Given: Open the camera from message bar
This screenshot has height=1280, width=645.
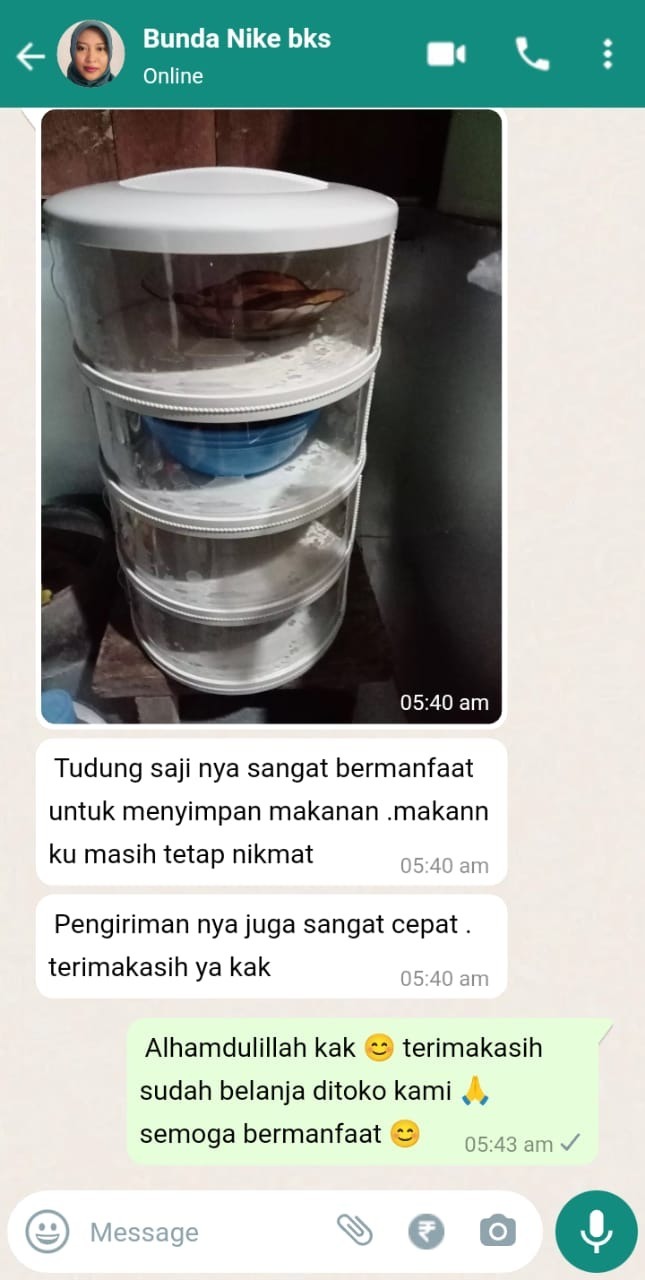Looking at the screenshot, I should pos(497,1231).
